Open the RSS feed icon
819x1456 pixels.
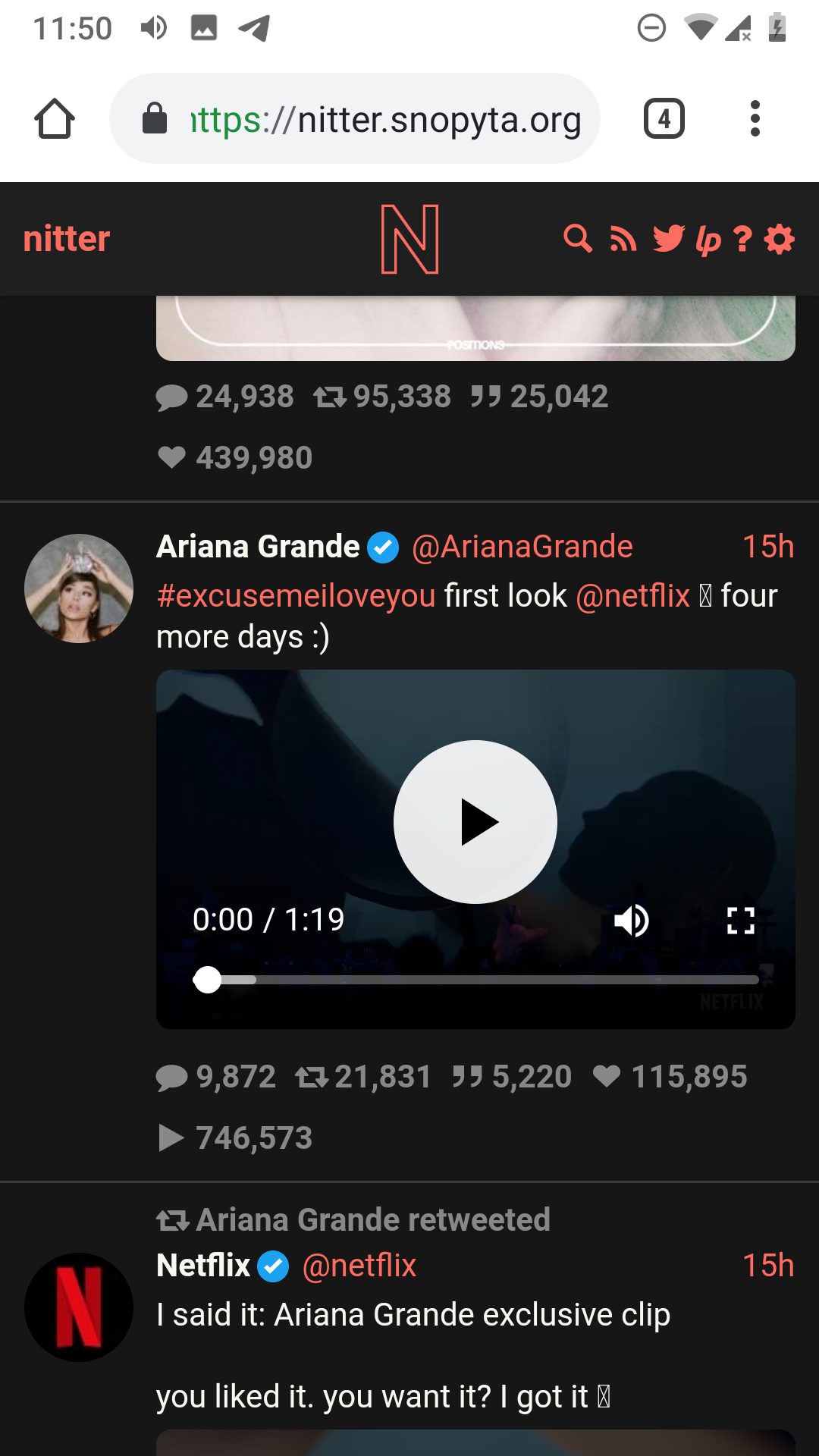[623, 240]
